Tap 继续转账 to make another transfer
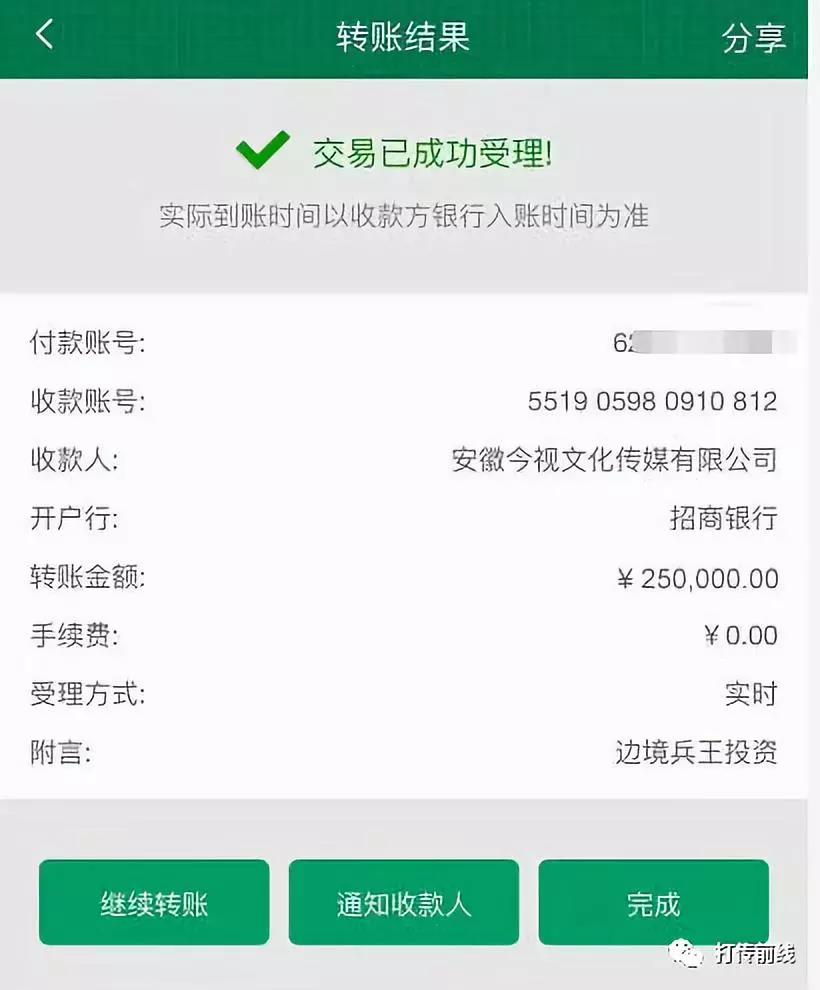Image resolution: width=820 pixels, height=990 pixels. point(154,903)
